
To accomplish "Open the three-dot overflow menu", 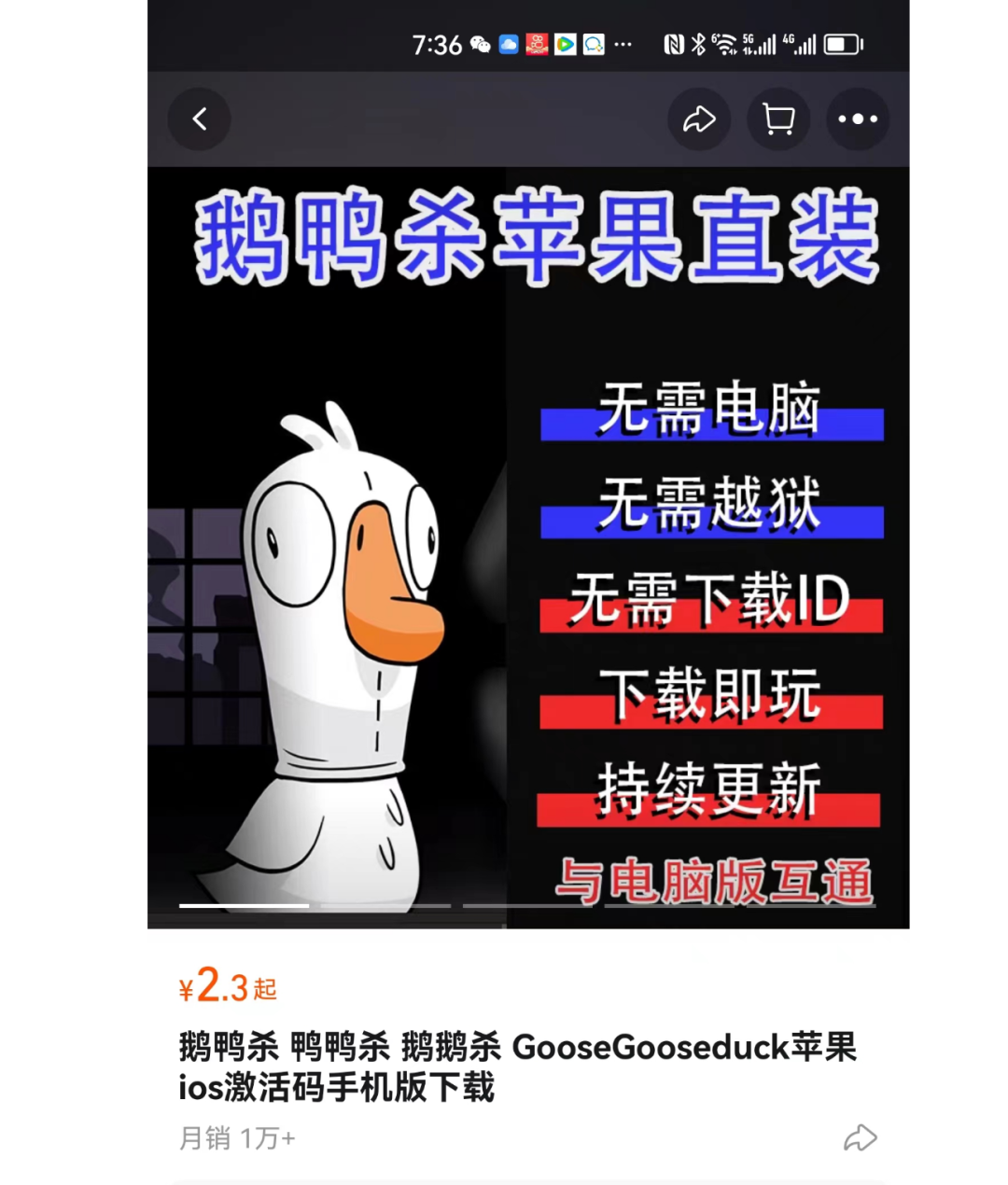I will [x=857, y=119].
